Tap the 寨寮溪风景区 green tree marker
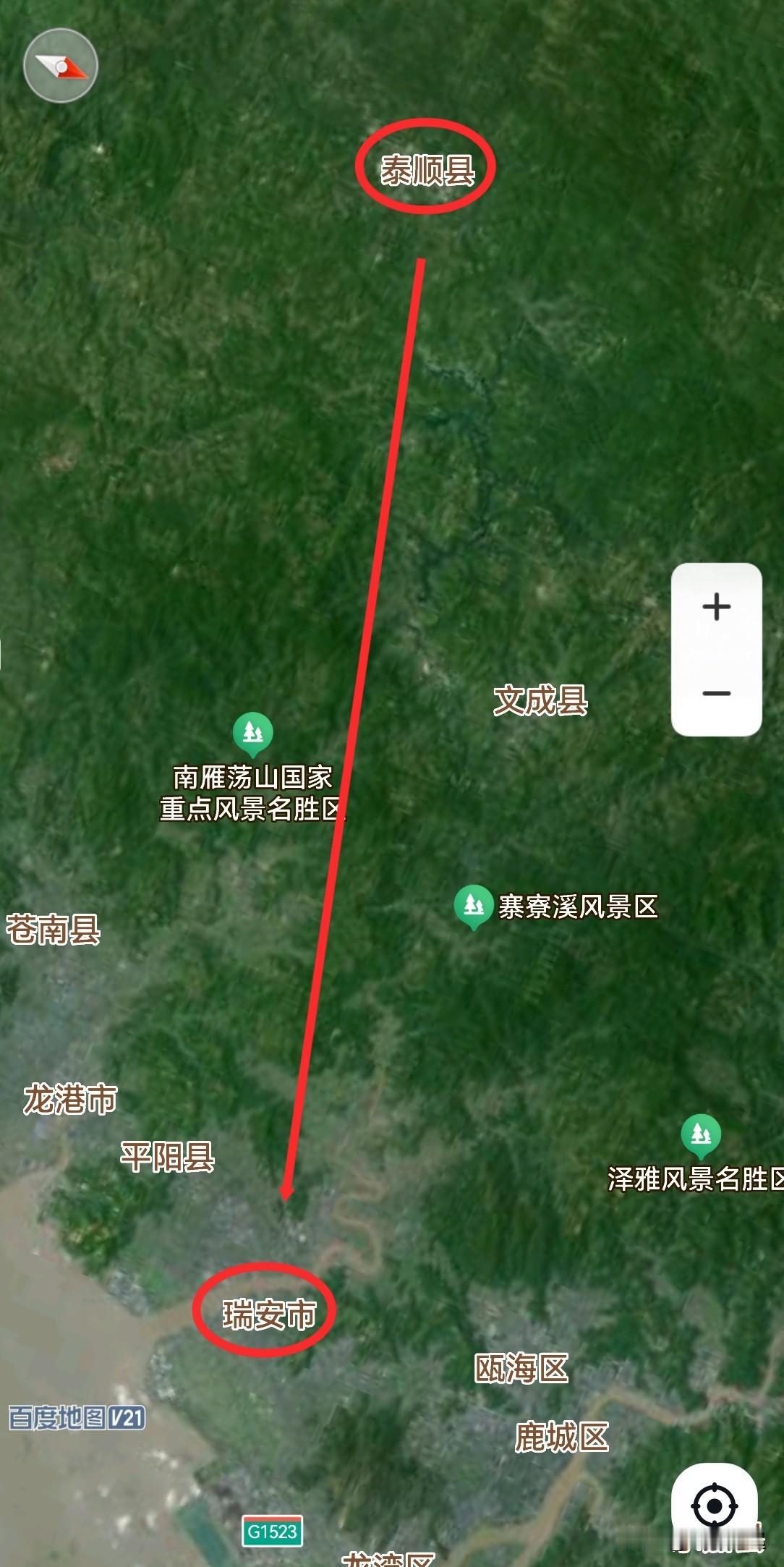 pos(474,901)
